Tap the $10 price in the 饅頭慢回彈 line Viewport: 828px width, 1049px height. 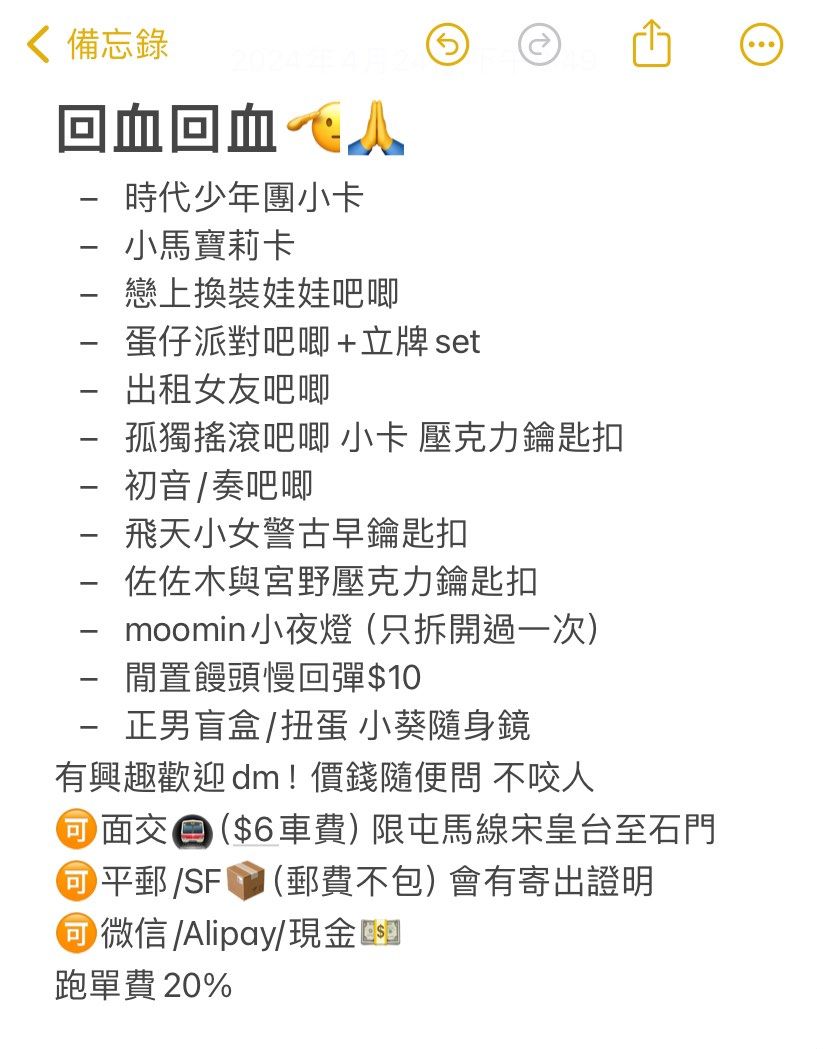(398, 679)
